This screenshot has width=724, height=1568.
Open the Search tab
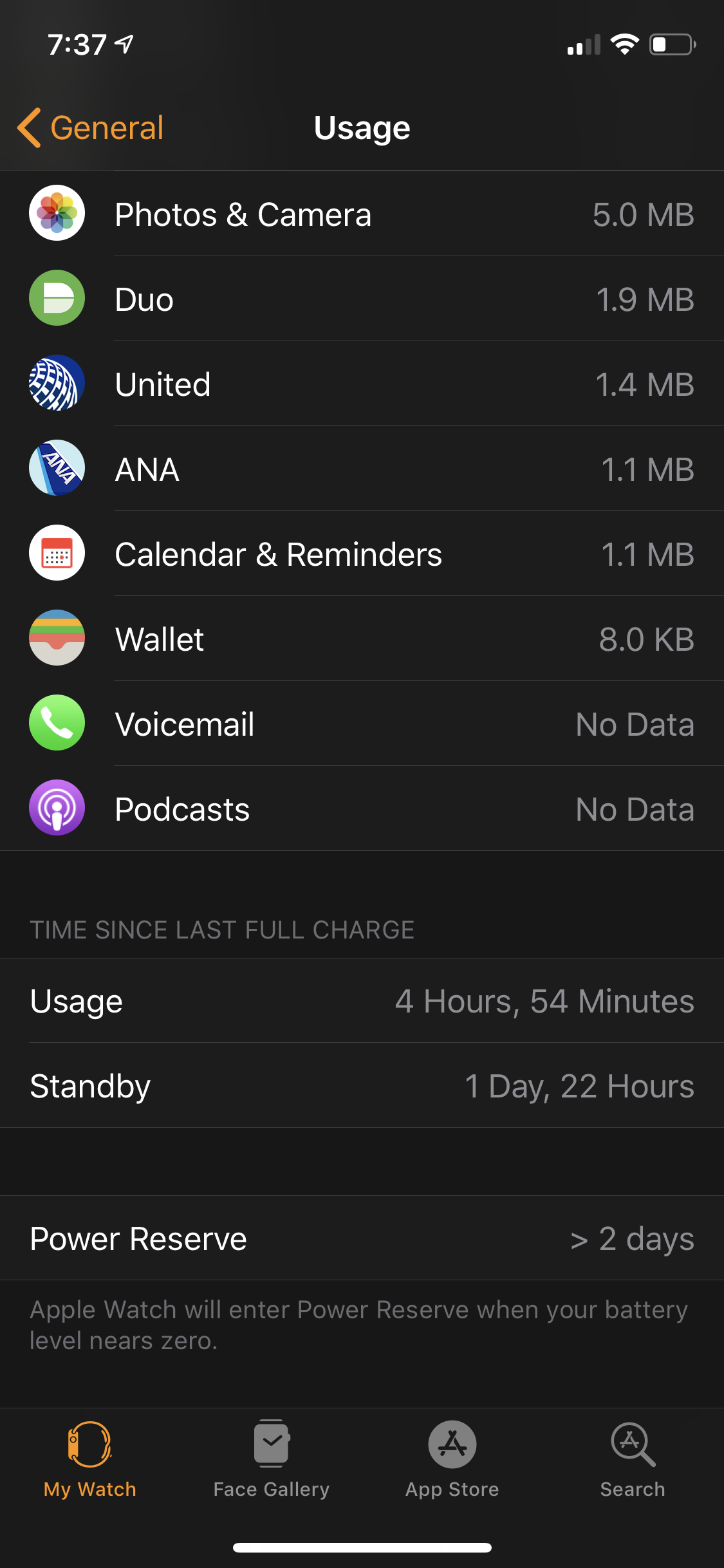[x=633, y=1460]
